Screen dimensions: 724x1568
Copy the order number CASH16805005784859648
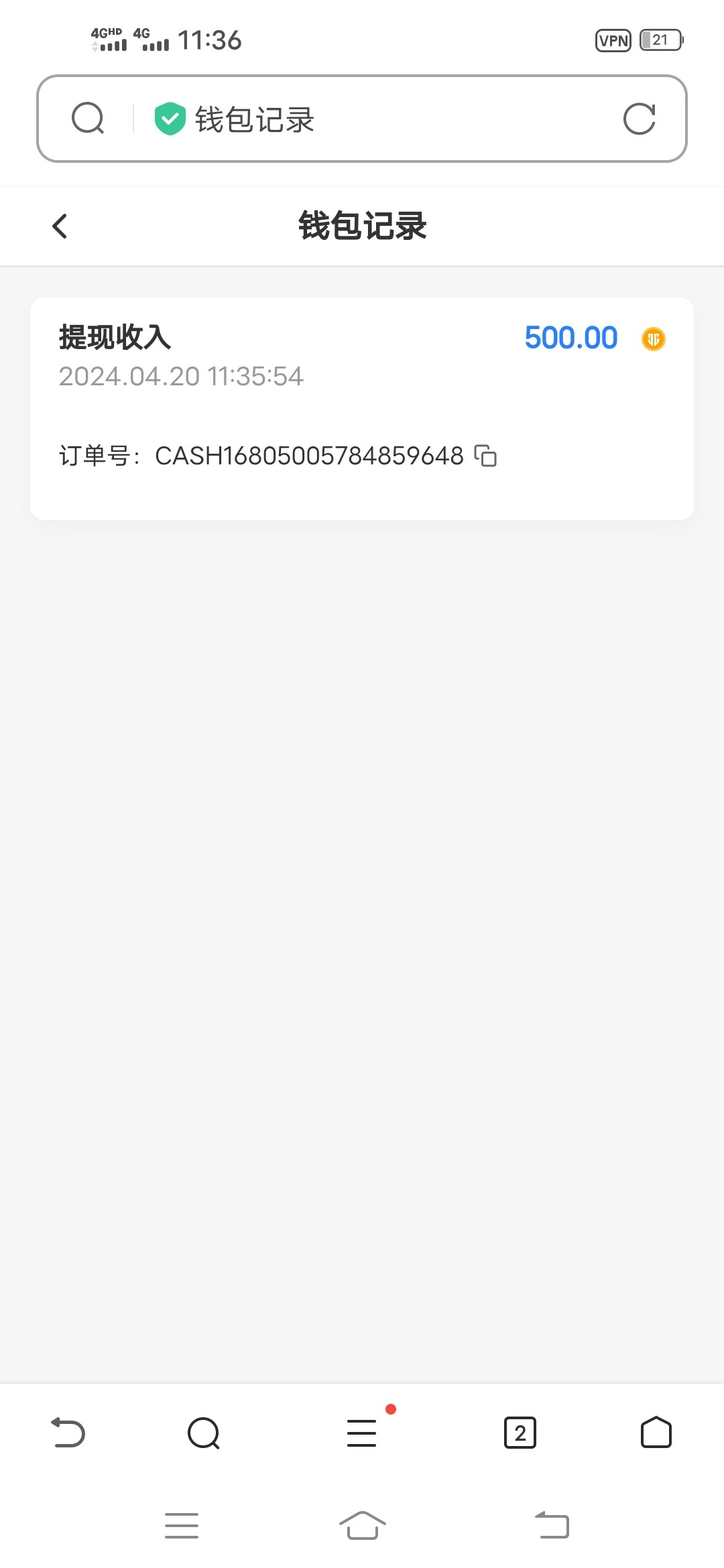[485, 456]
